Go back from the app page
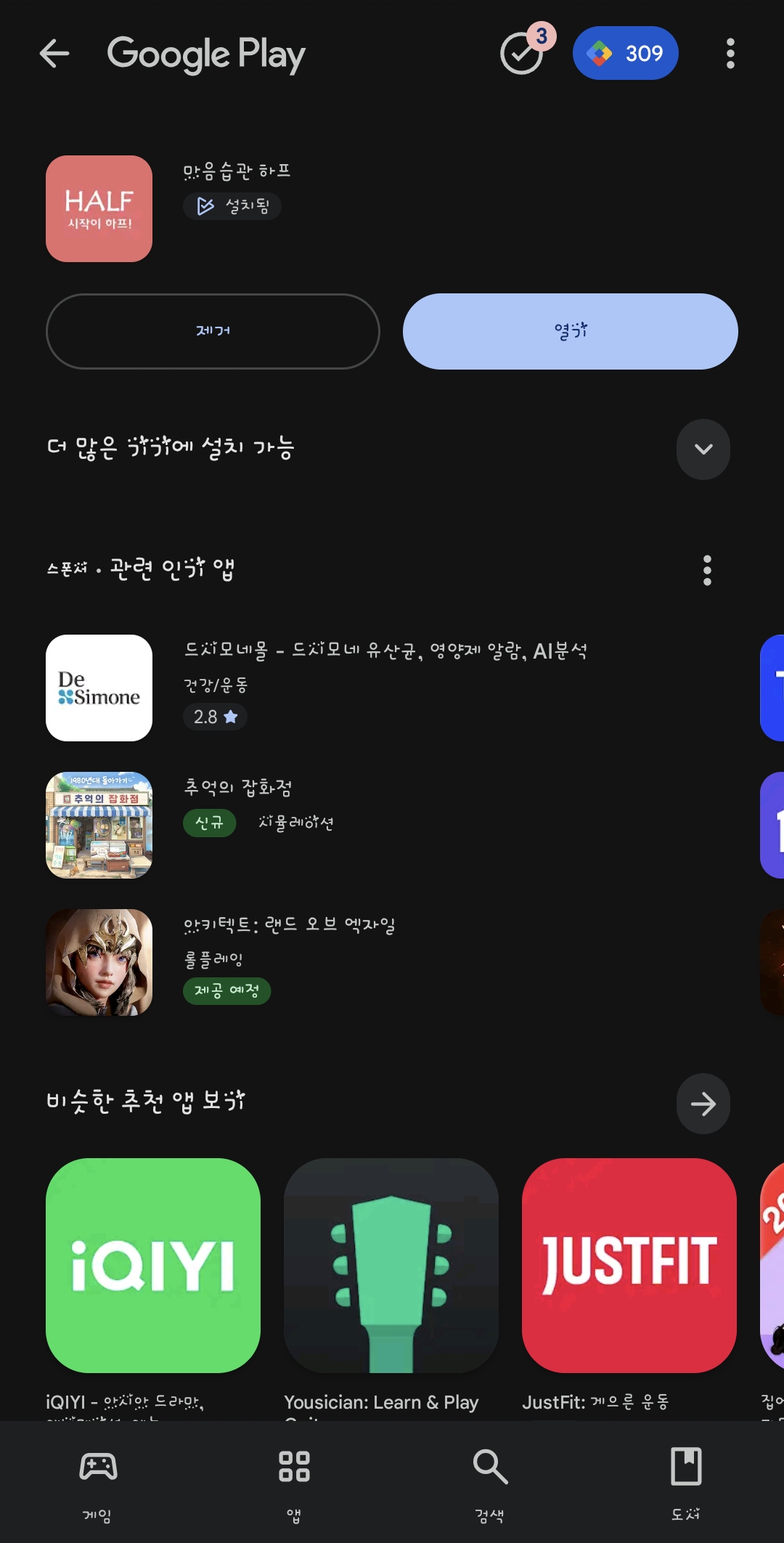 (x=54, y=54)
